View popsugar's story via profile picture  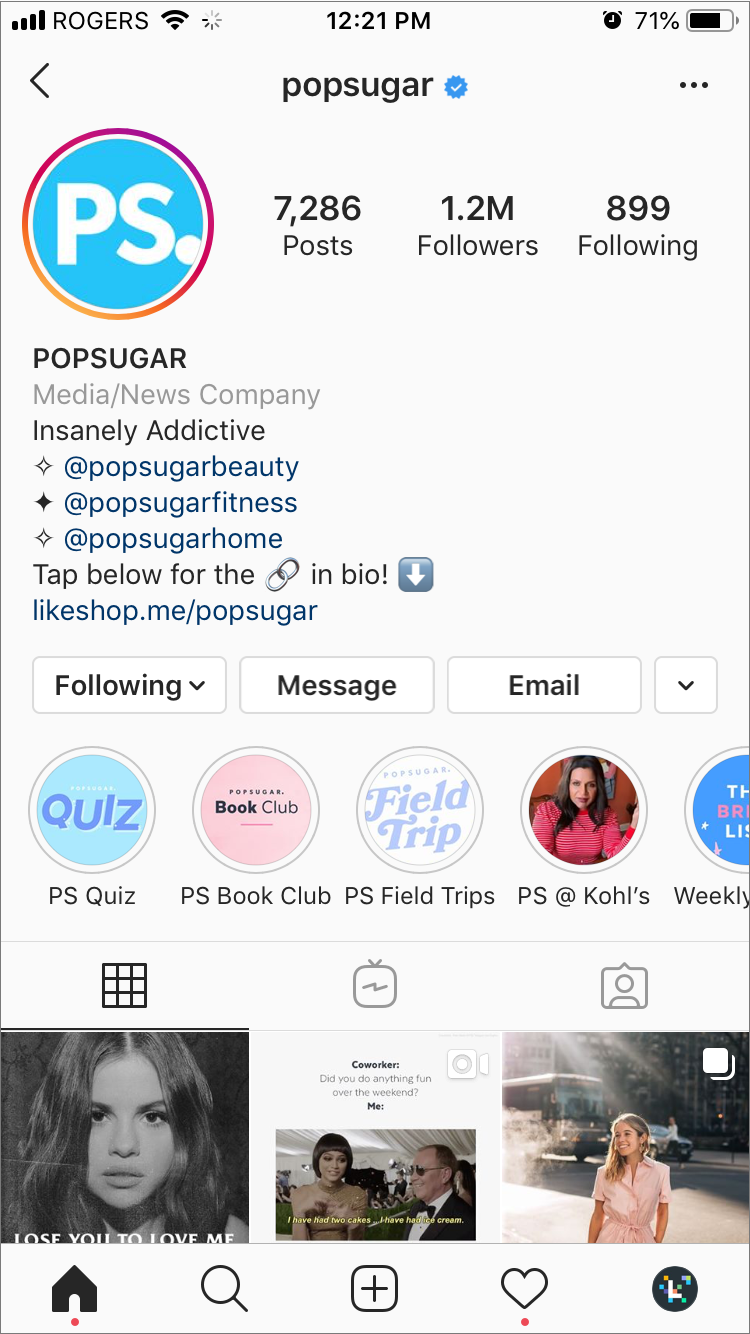pyautogui.click(x=118, y=223)
